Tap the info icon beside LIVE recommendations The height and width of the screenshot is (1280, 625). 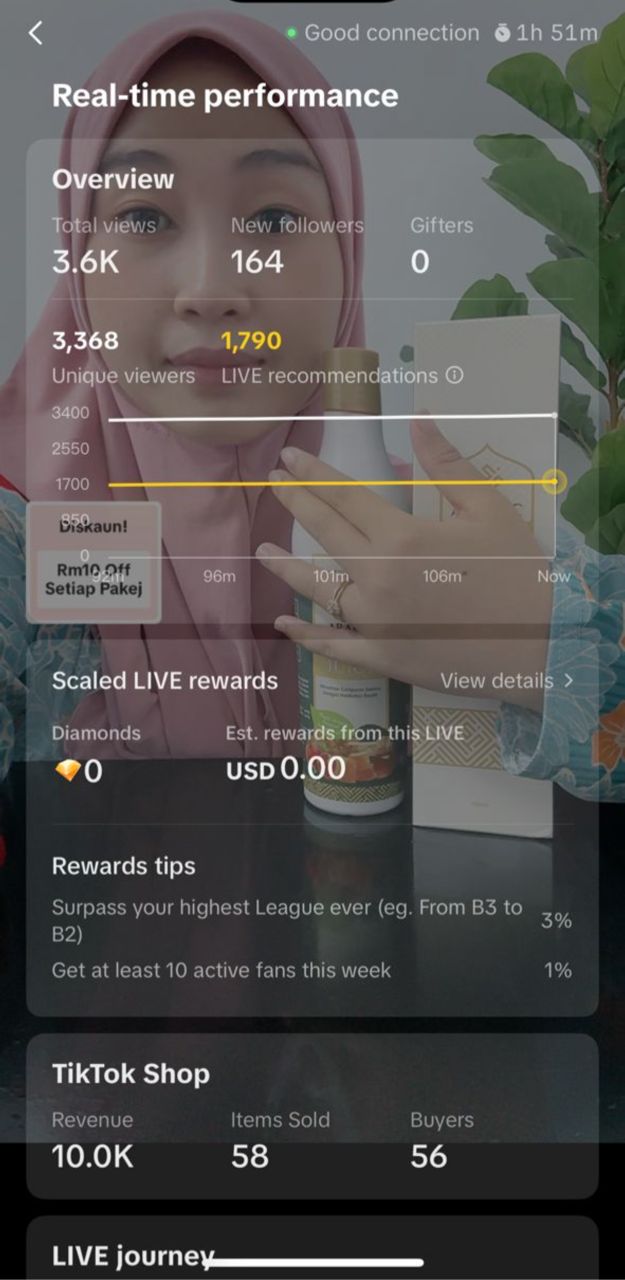(455, 376)
